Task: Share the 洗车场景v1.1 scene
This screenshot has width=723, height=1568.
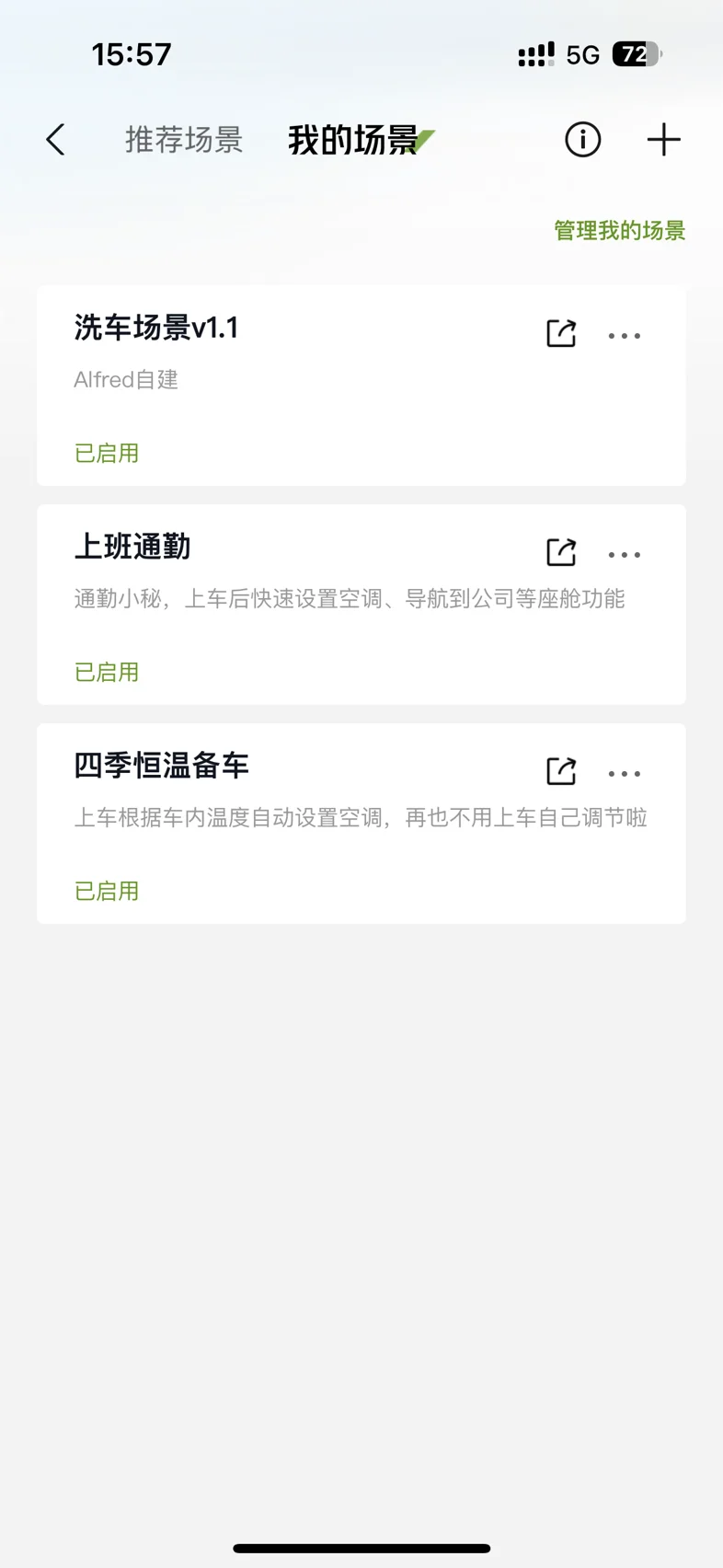Action: [561, 333]
